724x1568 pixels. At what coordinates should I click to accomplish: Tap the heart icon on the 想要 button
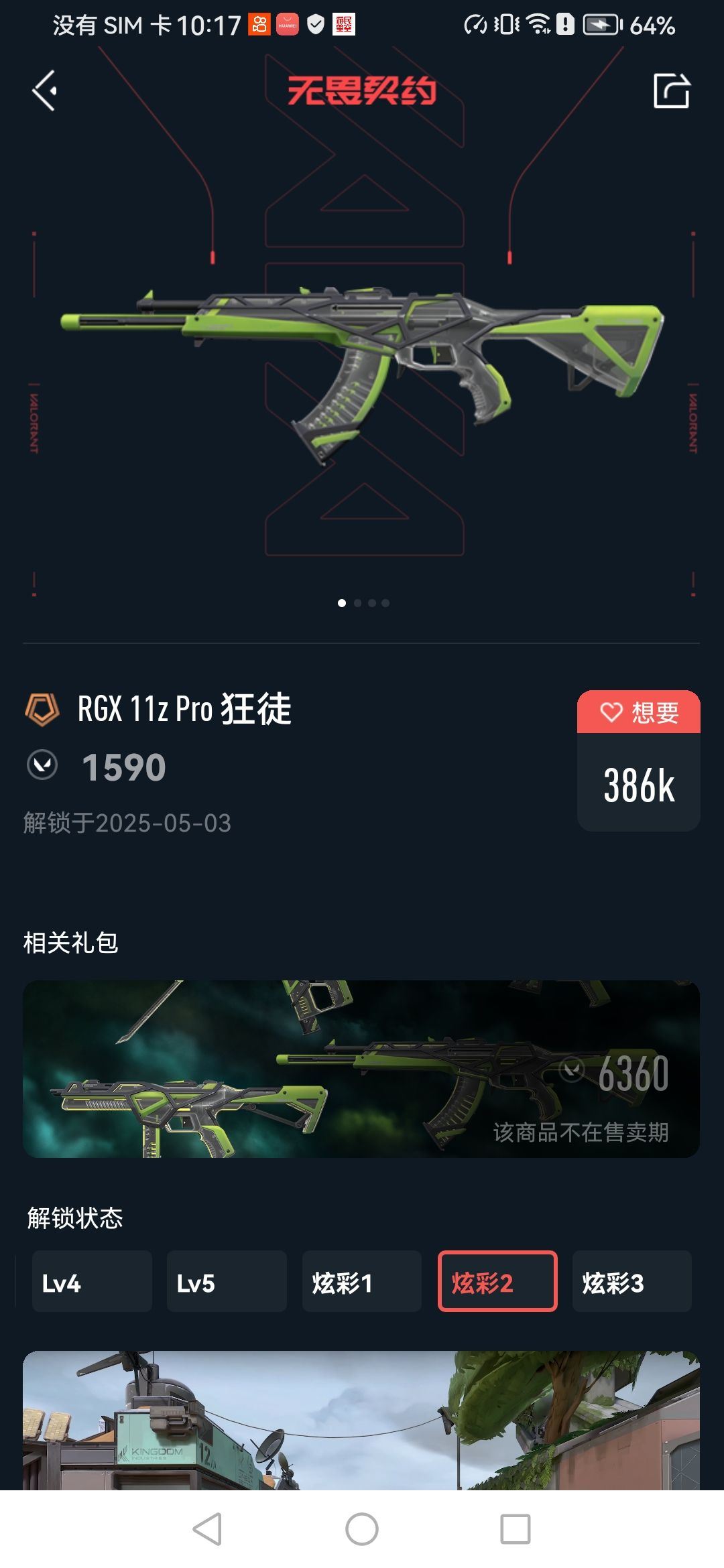pyautogui.click(x=611, y=713)
